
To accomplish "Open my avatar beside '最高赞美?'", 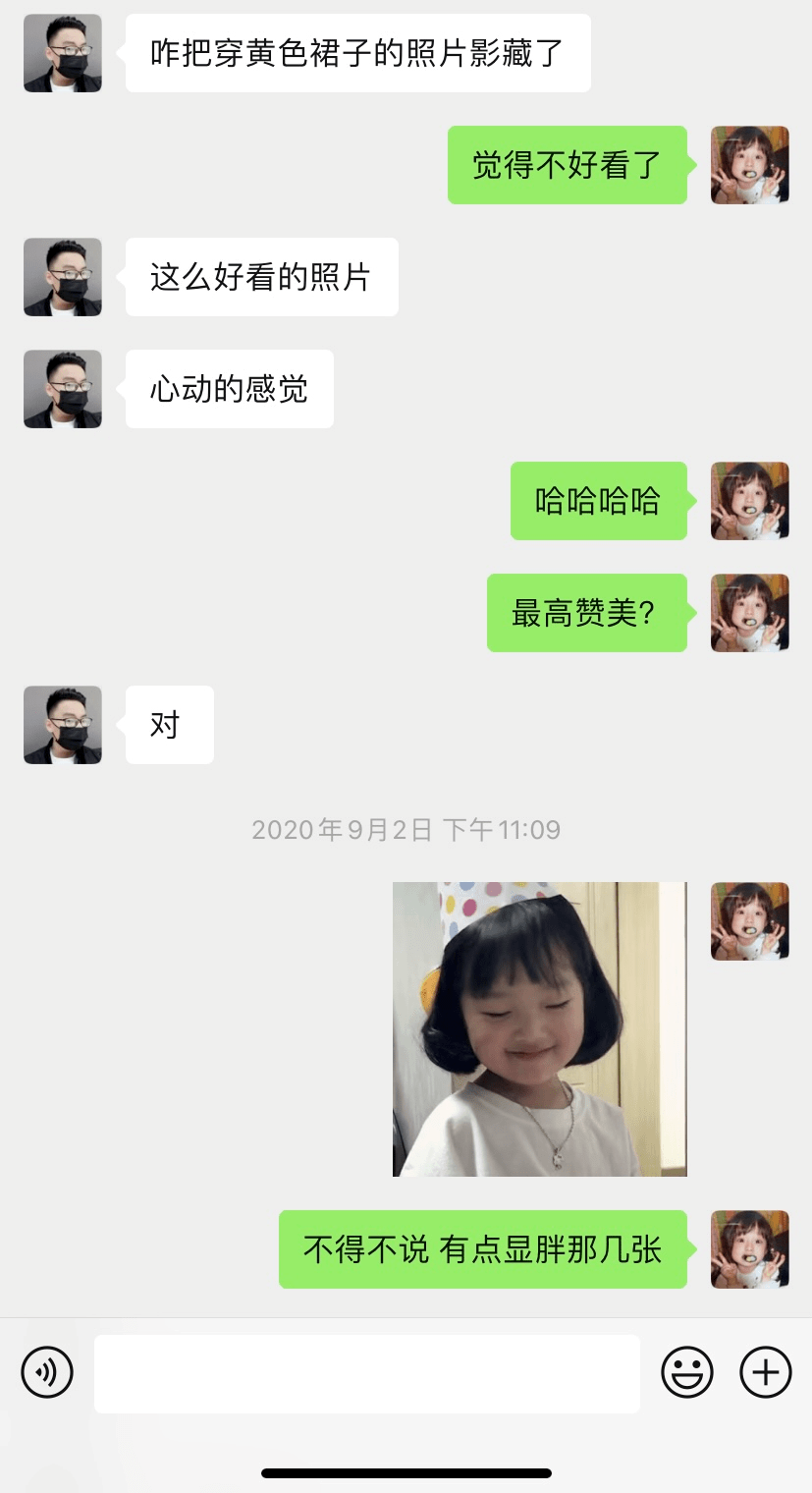I will [750, 613].
